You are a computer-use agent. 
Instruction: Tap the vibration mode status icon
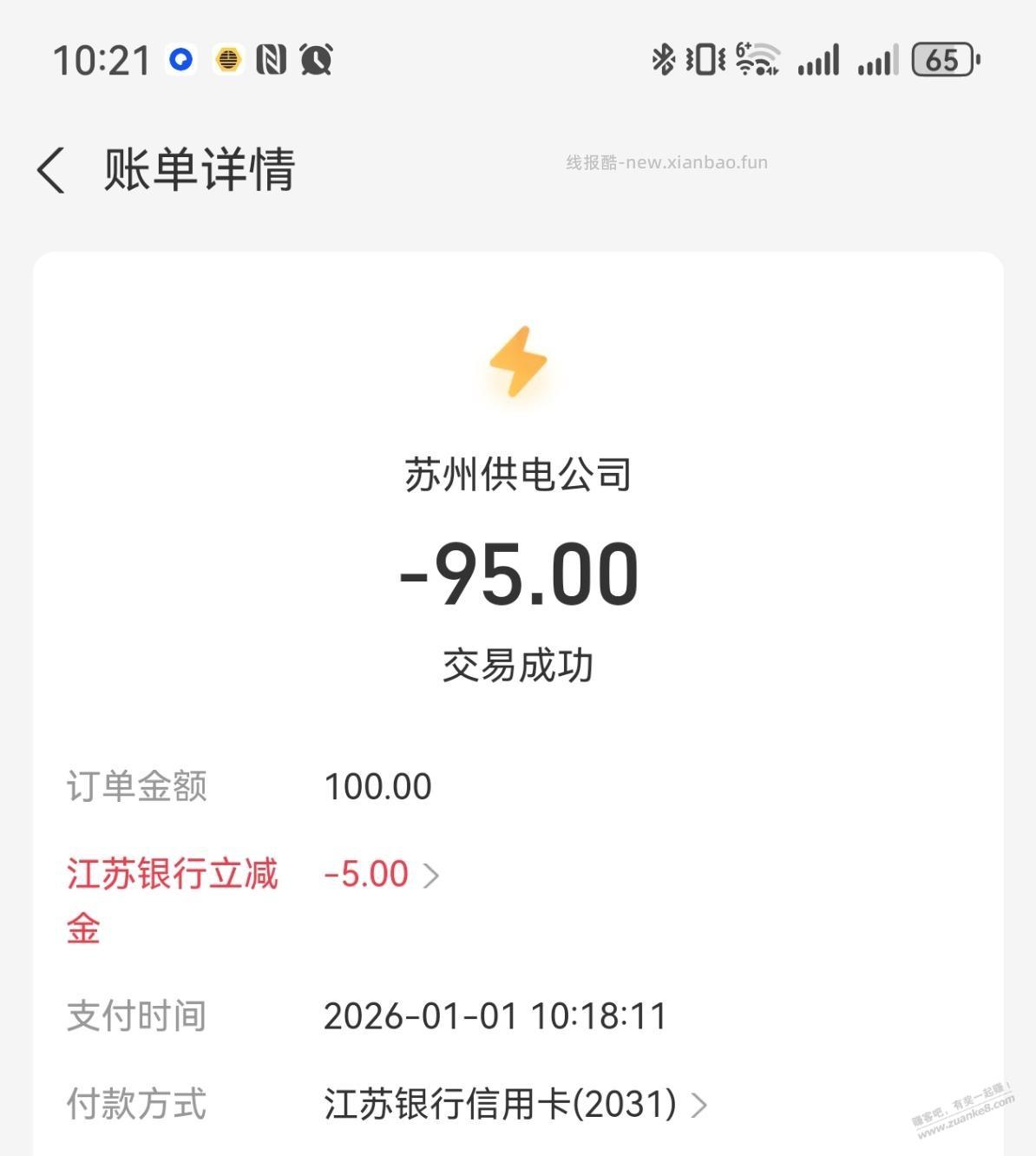[x=703, y=59]
